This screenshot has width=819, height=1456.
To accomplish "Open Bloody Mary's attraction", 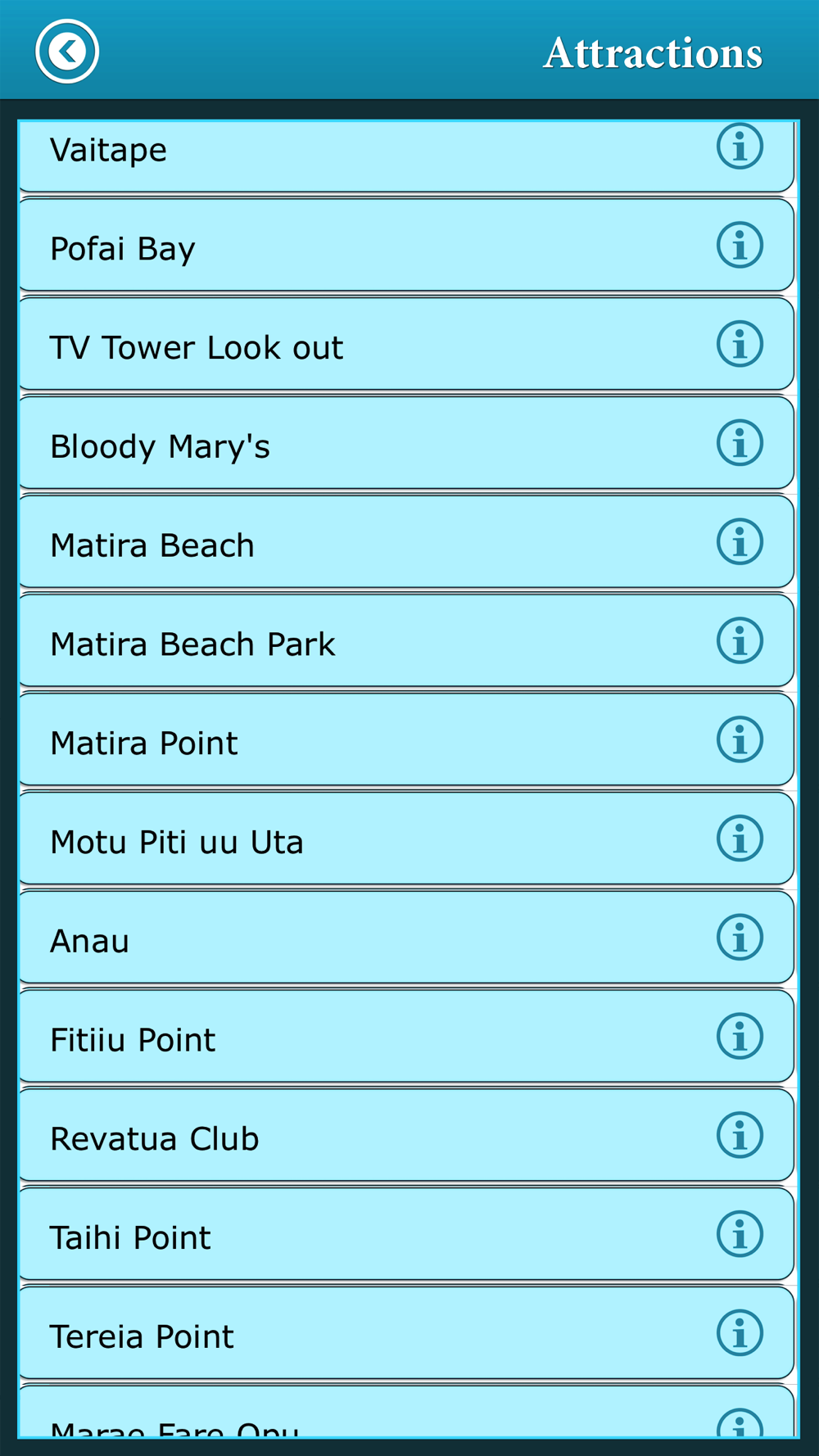I will click(406, 443).
